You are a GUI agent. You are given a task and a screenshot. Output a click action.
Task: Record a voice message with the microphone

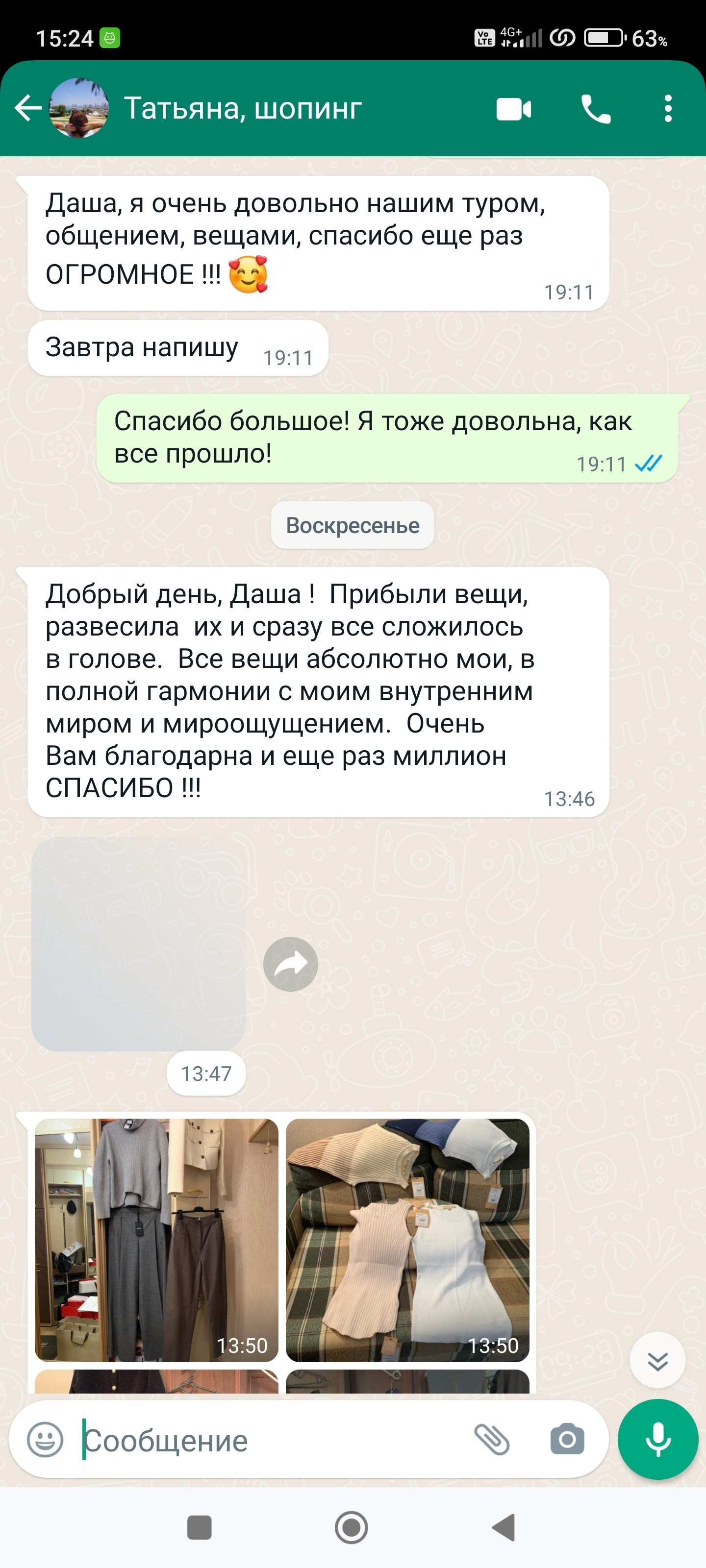pyautogui.click(x=658, y=1440)
